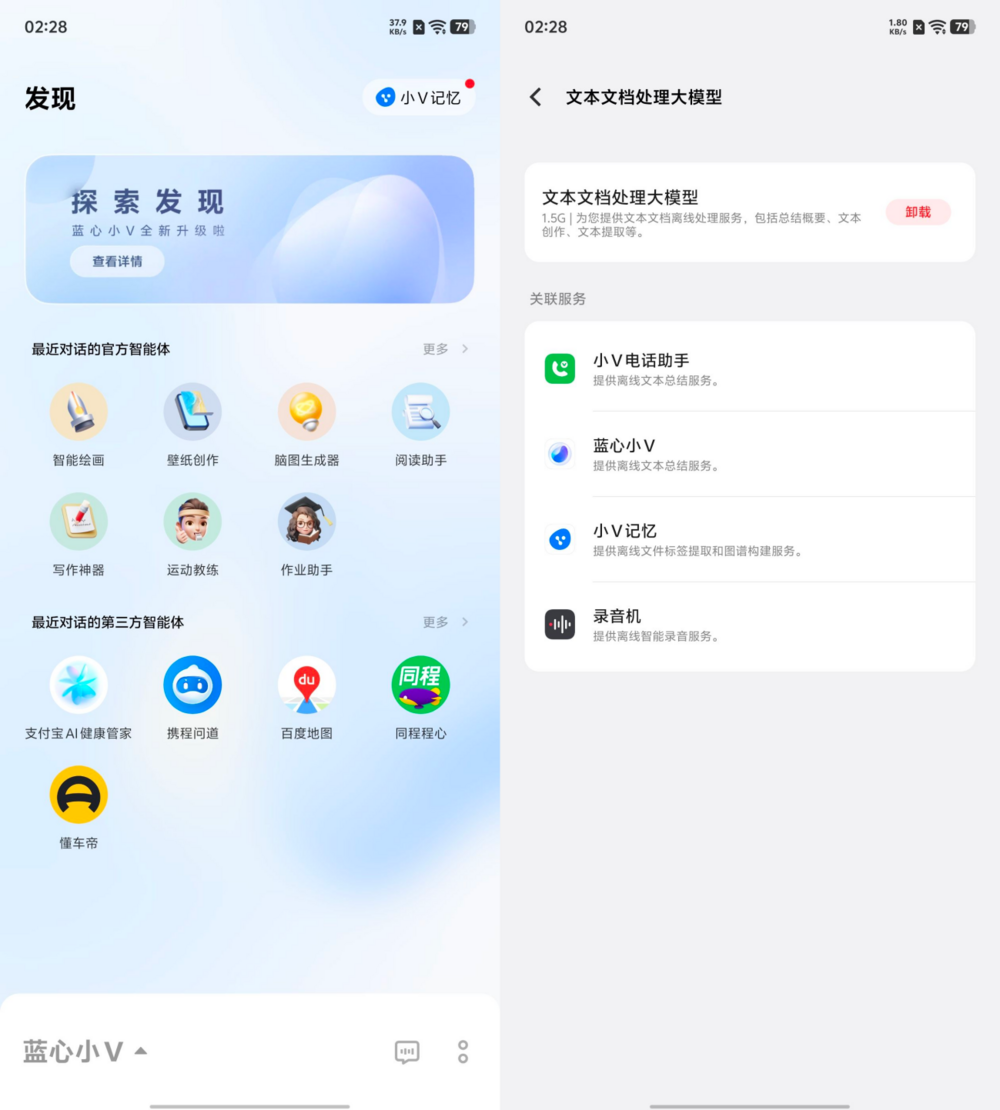The image size is (1000, 1110).
Task: Open the vertical dots overflow menu
Action: click(463, 1052)
